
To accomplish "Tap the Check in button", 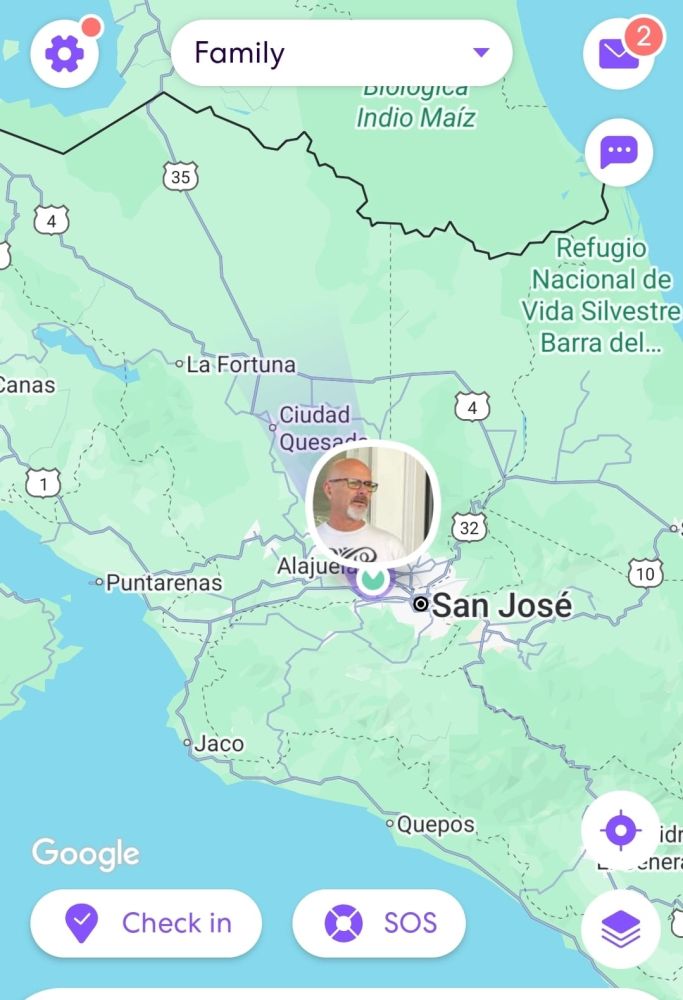I will (146, 923).
